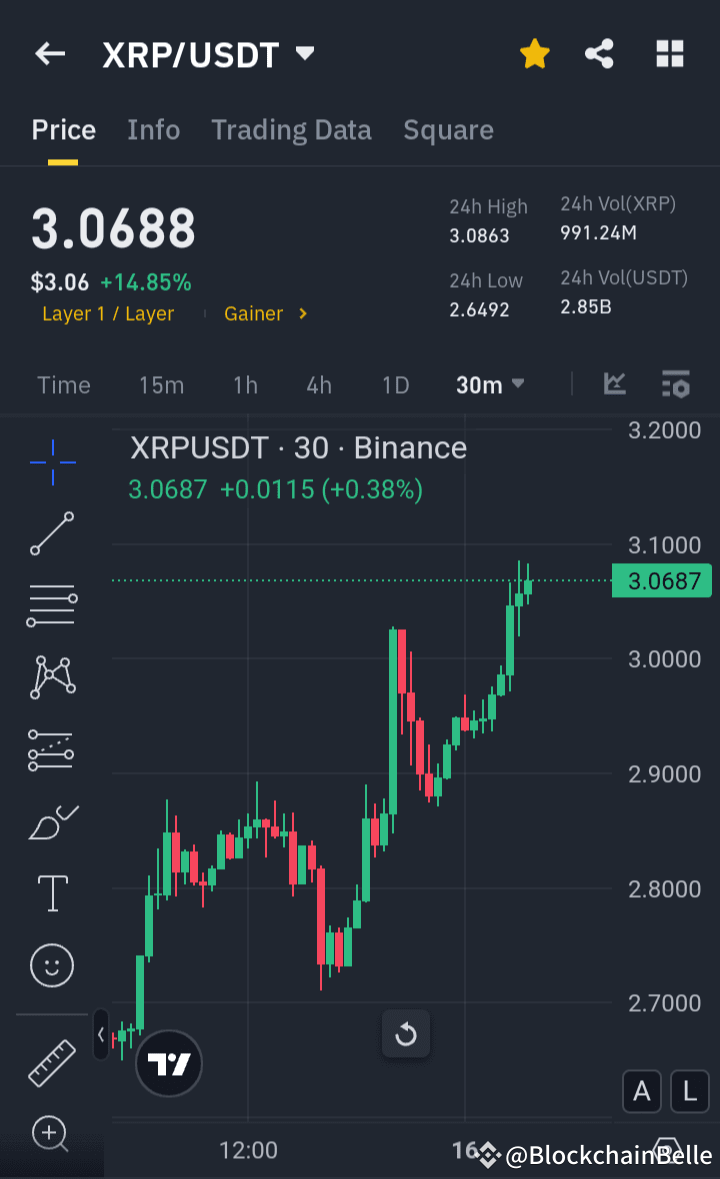Toggle XRP/USDT as favorite star

tap(535, 54)
